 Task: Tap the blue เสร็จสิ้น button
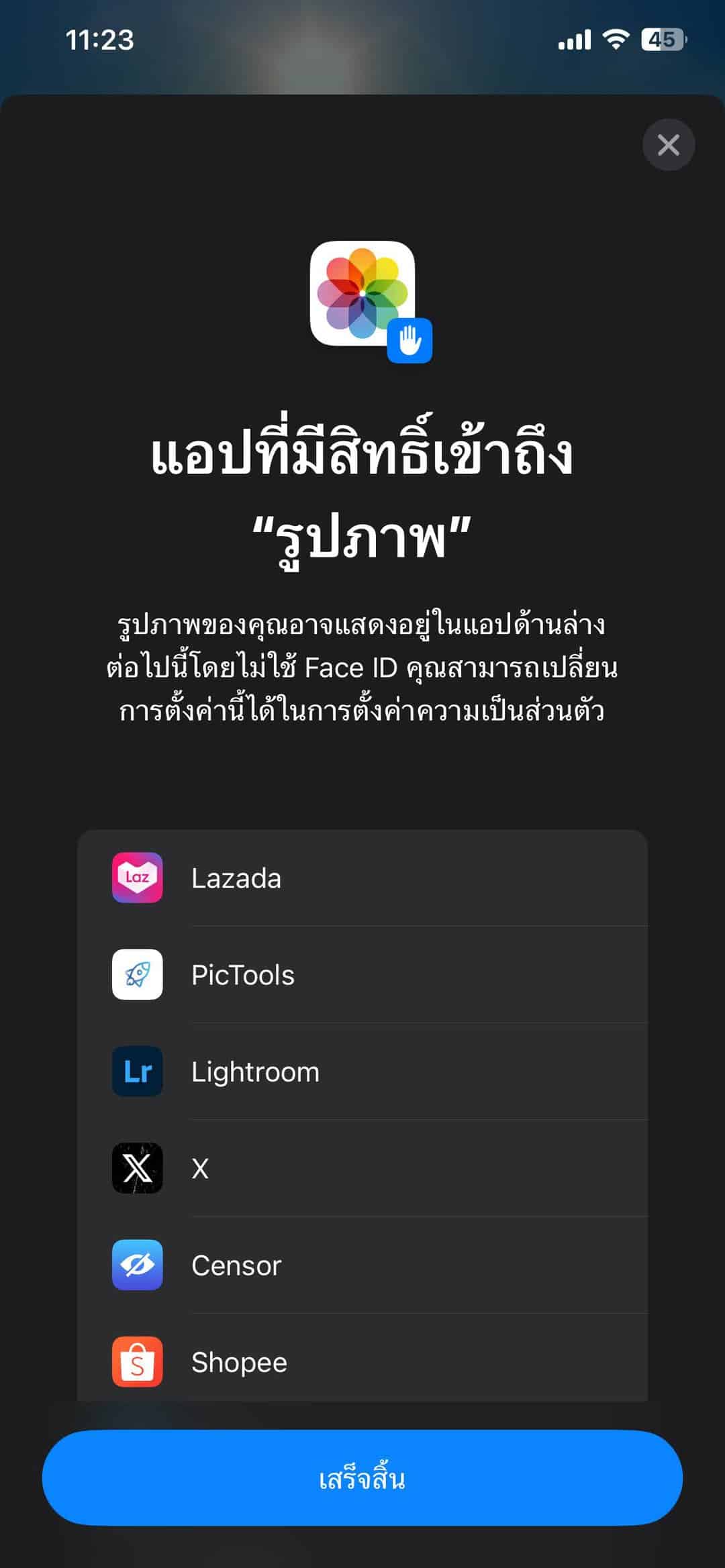[362, 1478]
